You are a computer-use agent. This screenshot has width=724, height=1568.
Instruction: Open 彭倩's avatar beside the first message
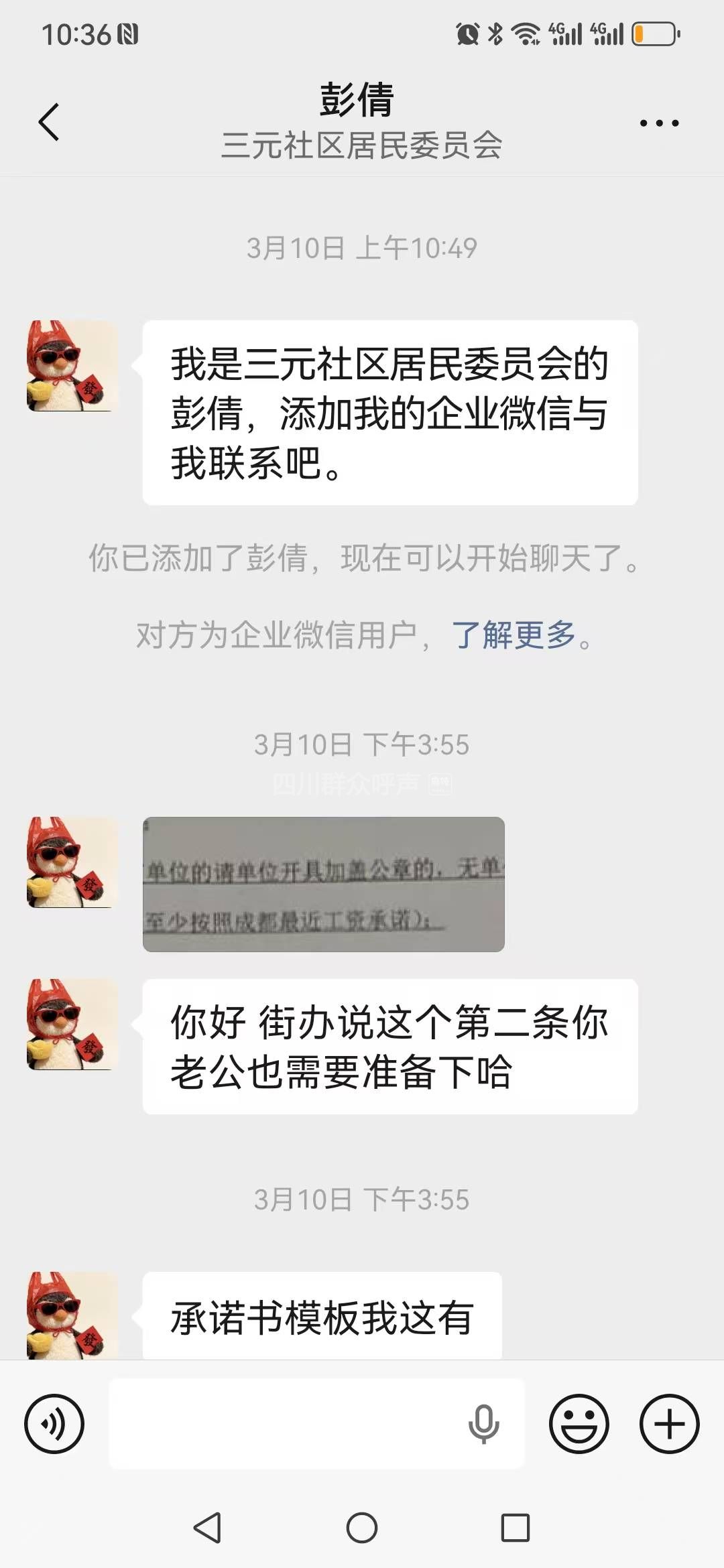(x=72, y=366)
